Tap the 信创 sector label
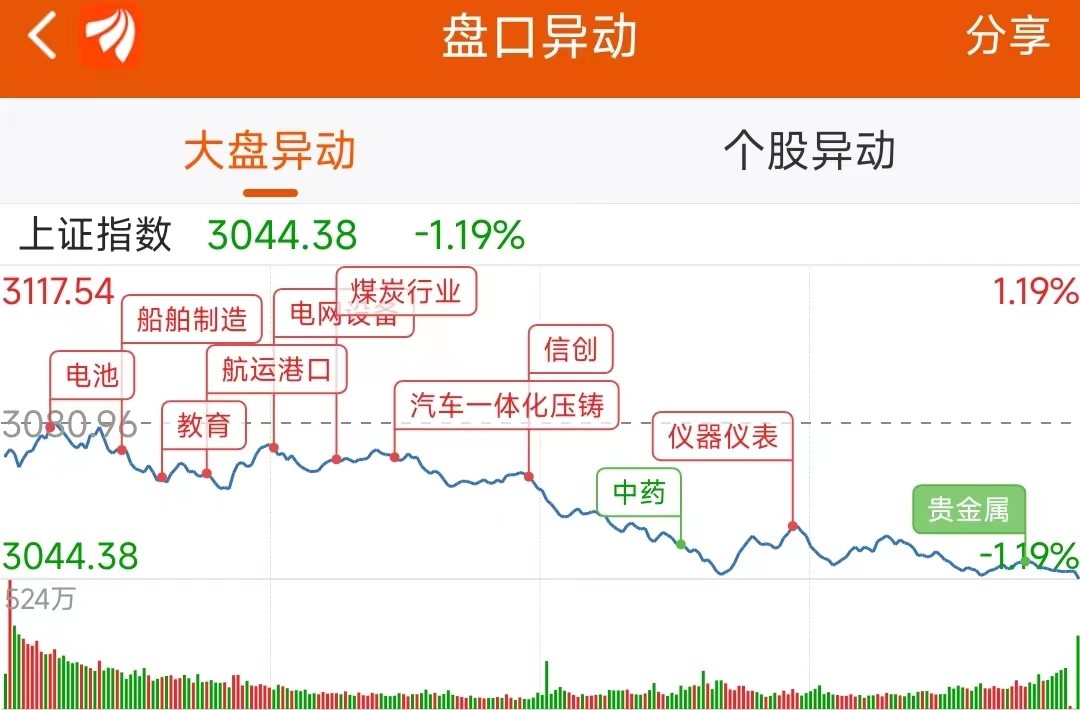 click(570, 348)
